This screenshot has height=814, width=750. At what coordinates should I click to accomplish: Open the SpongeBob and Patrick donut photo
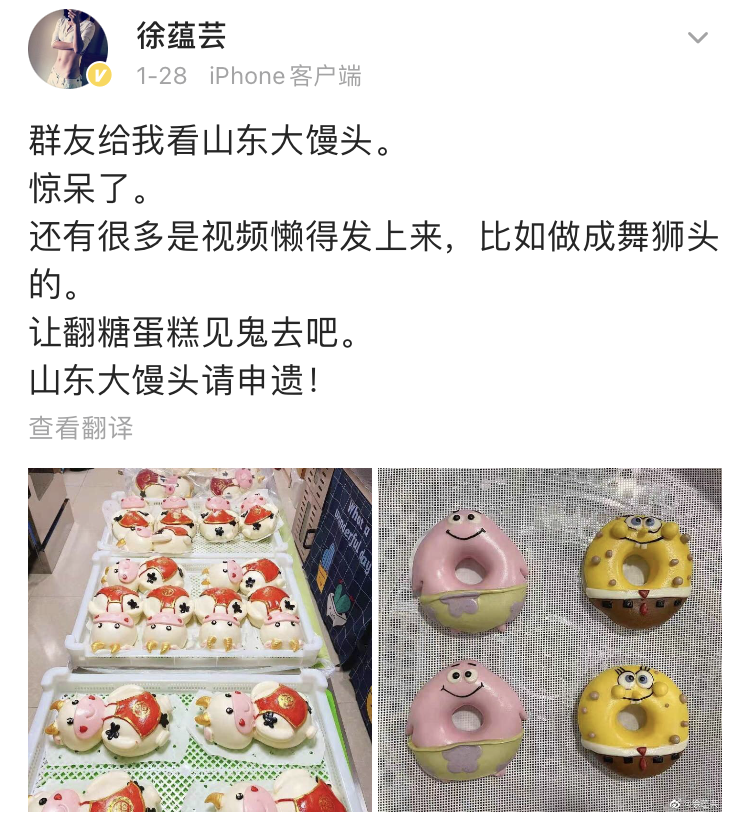(550, 640)
